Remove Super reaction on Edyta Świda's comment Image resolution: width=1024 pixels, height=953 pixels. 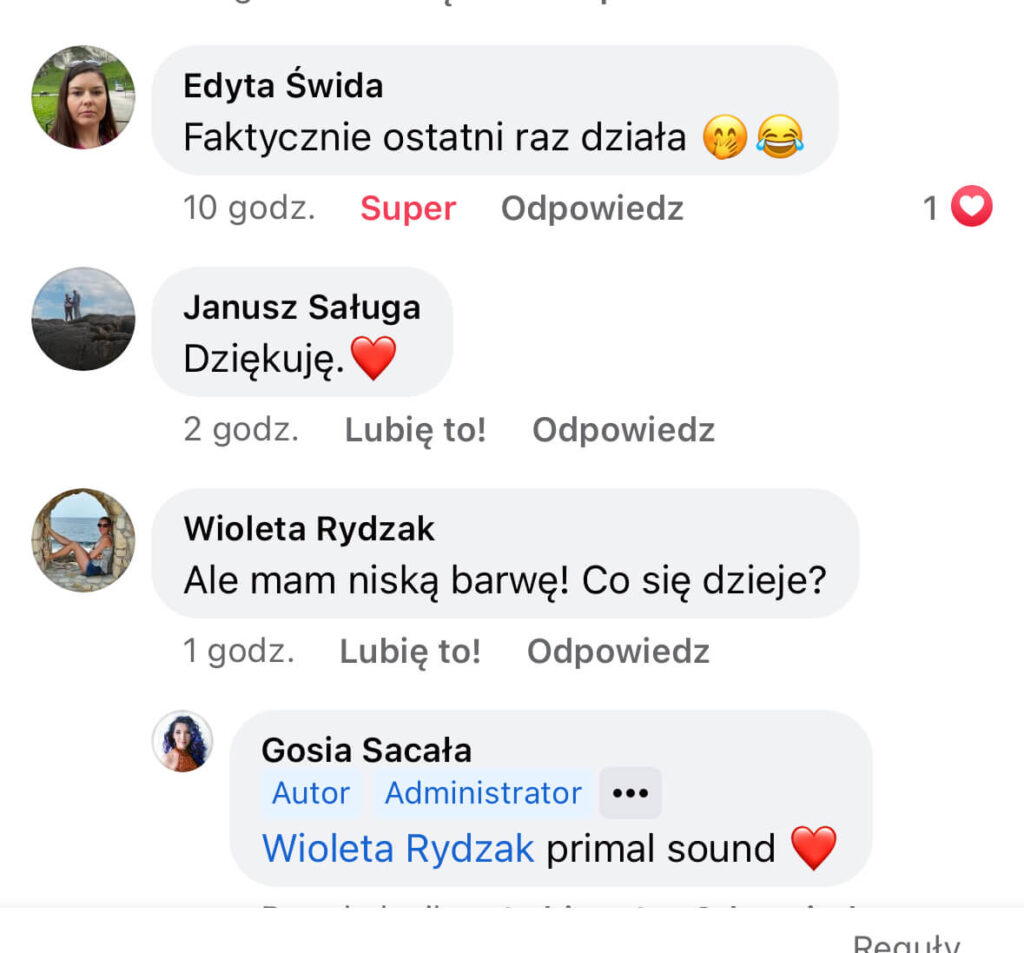(407, 209)
